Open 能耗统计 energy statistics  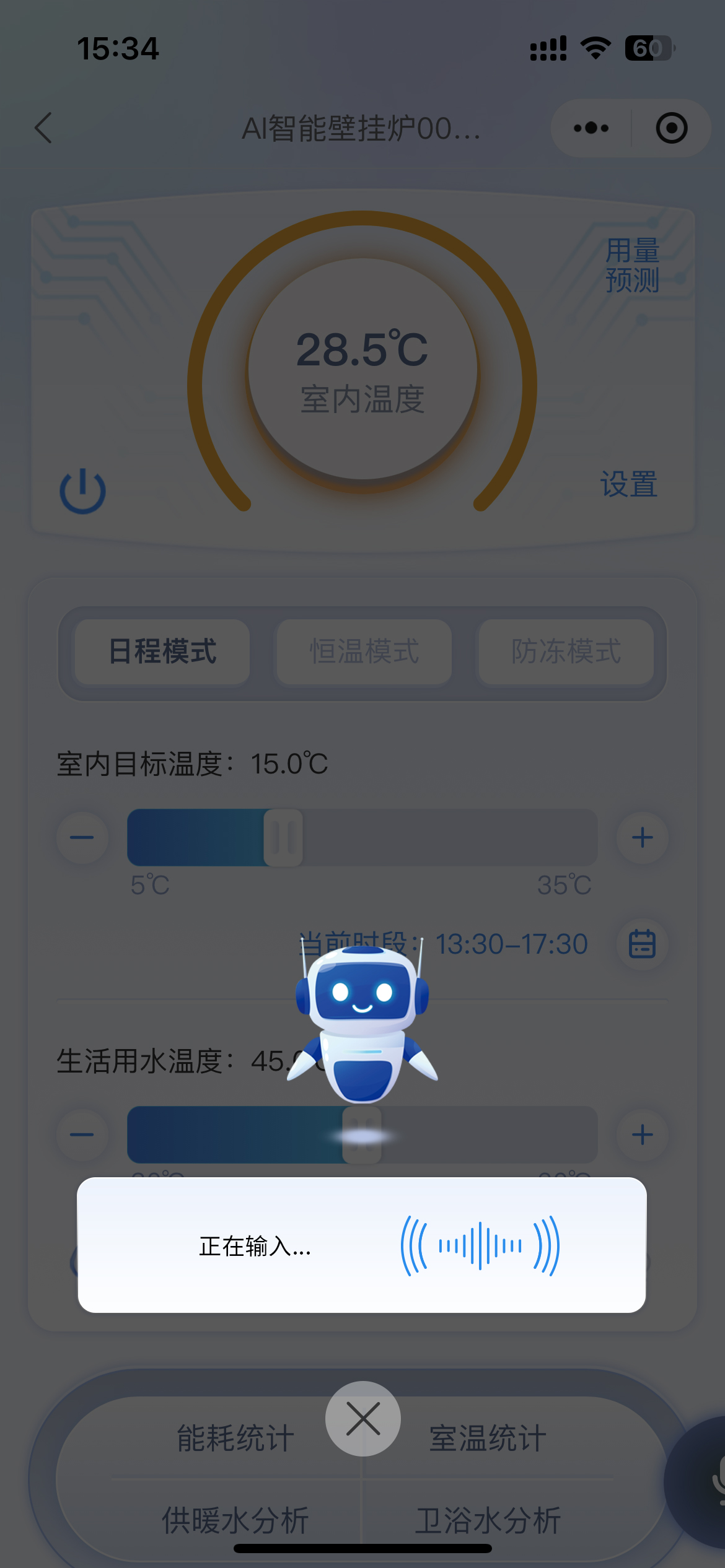click(235, 1438)
